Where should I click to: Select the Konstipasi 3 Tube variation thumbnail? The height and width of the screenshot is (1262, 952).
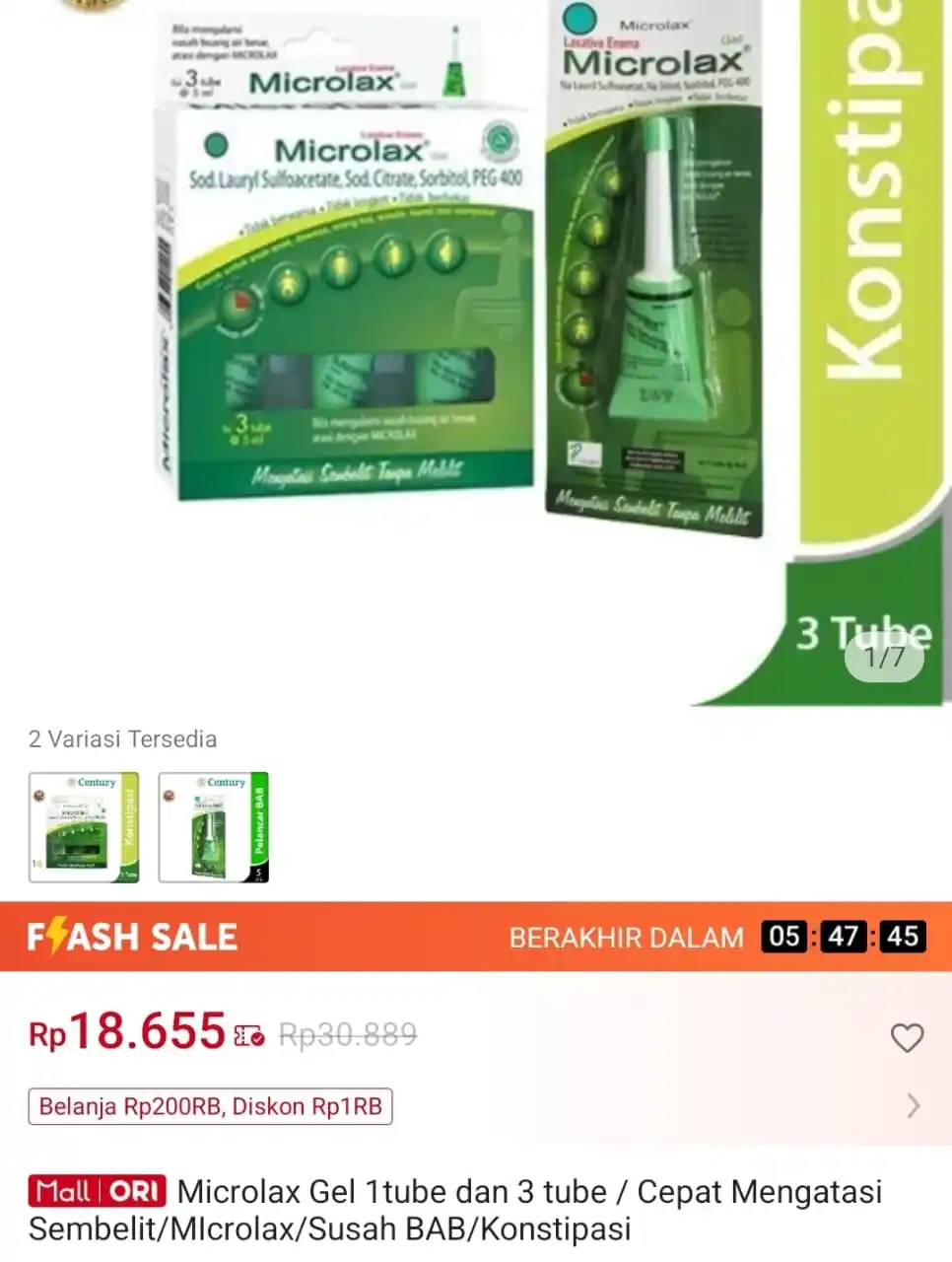[84, 826]
